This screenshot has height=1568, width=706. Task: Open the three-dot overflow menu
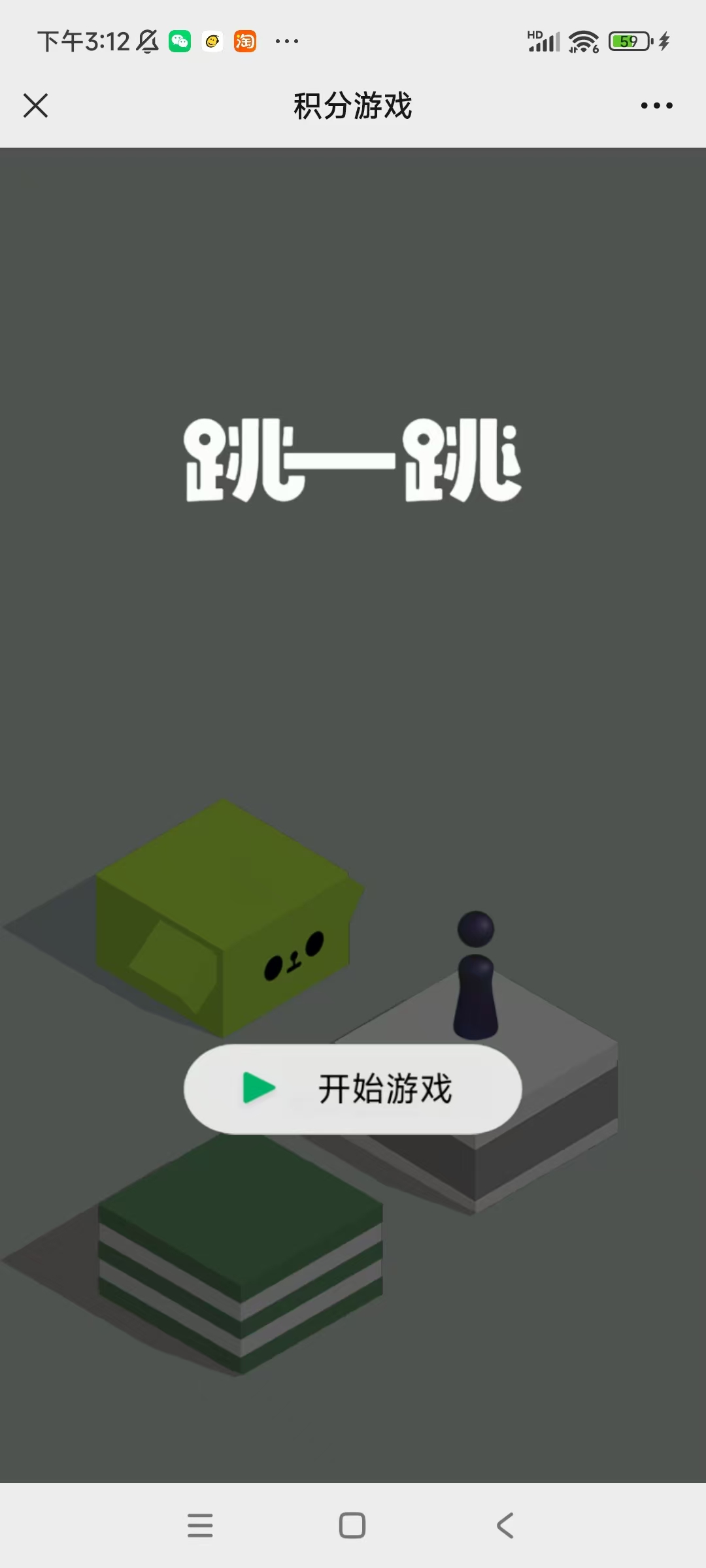[x=656, y=105]
